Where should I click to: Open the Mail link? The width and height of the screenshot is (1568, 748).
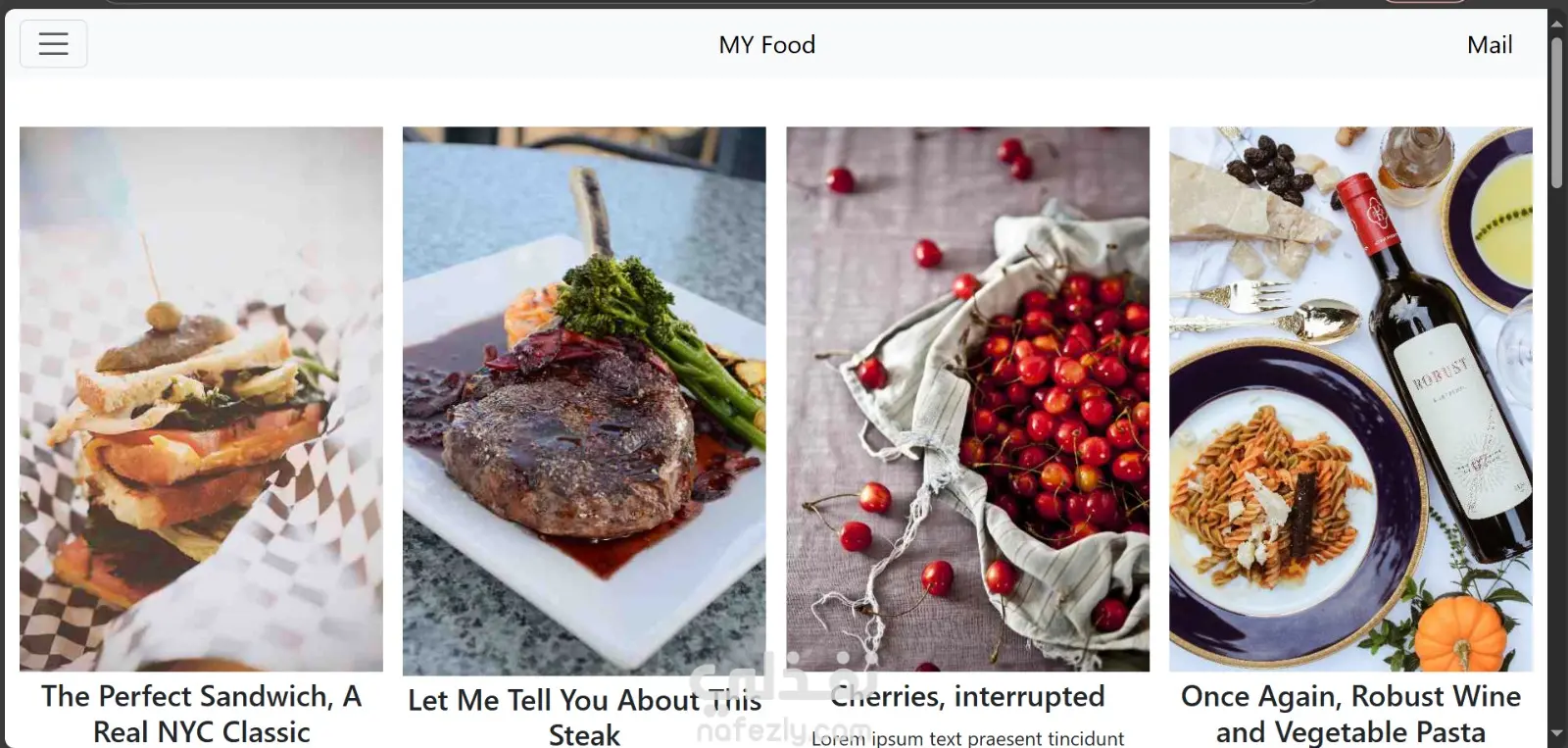tap(1489, 45)
